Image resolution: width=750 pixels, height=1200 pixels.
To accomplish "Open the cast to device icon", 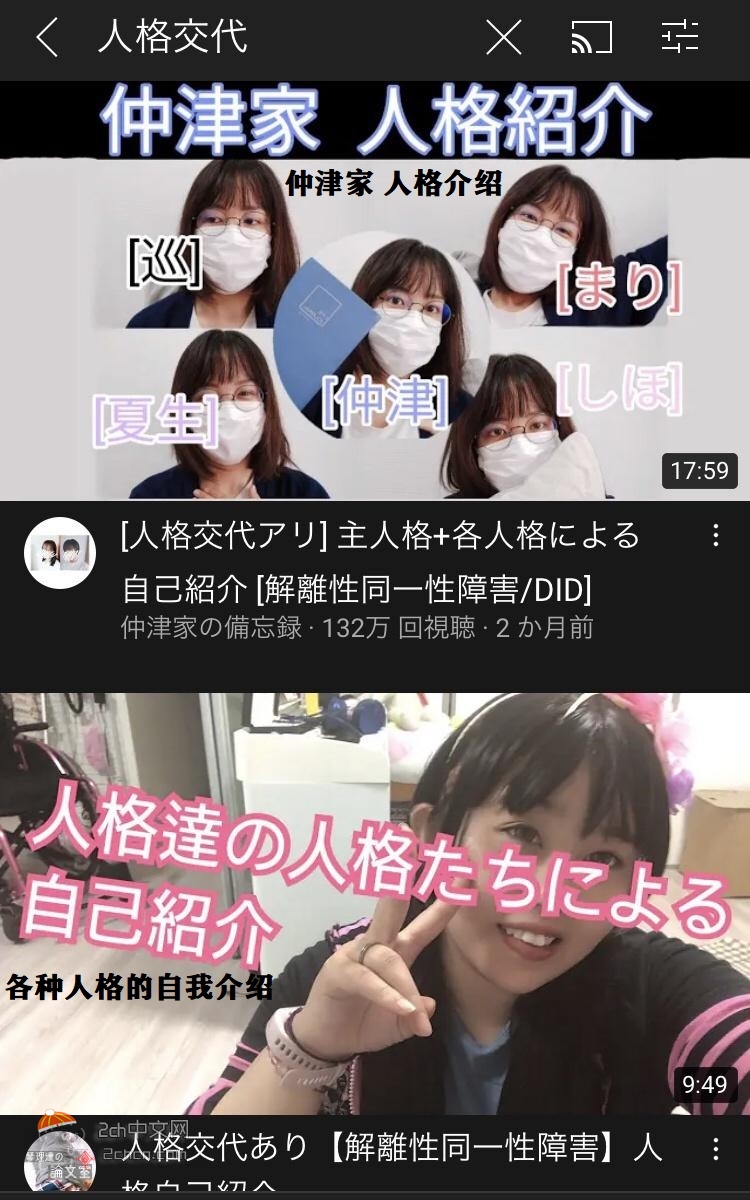I will pyautogui.click(x=591, y=39).
